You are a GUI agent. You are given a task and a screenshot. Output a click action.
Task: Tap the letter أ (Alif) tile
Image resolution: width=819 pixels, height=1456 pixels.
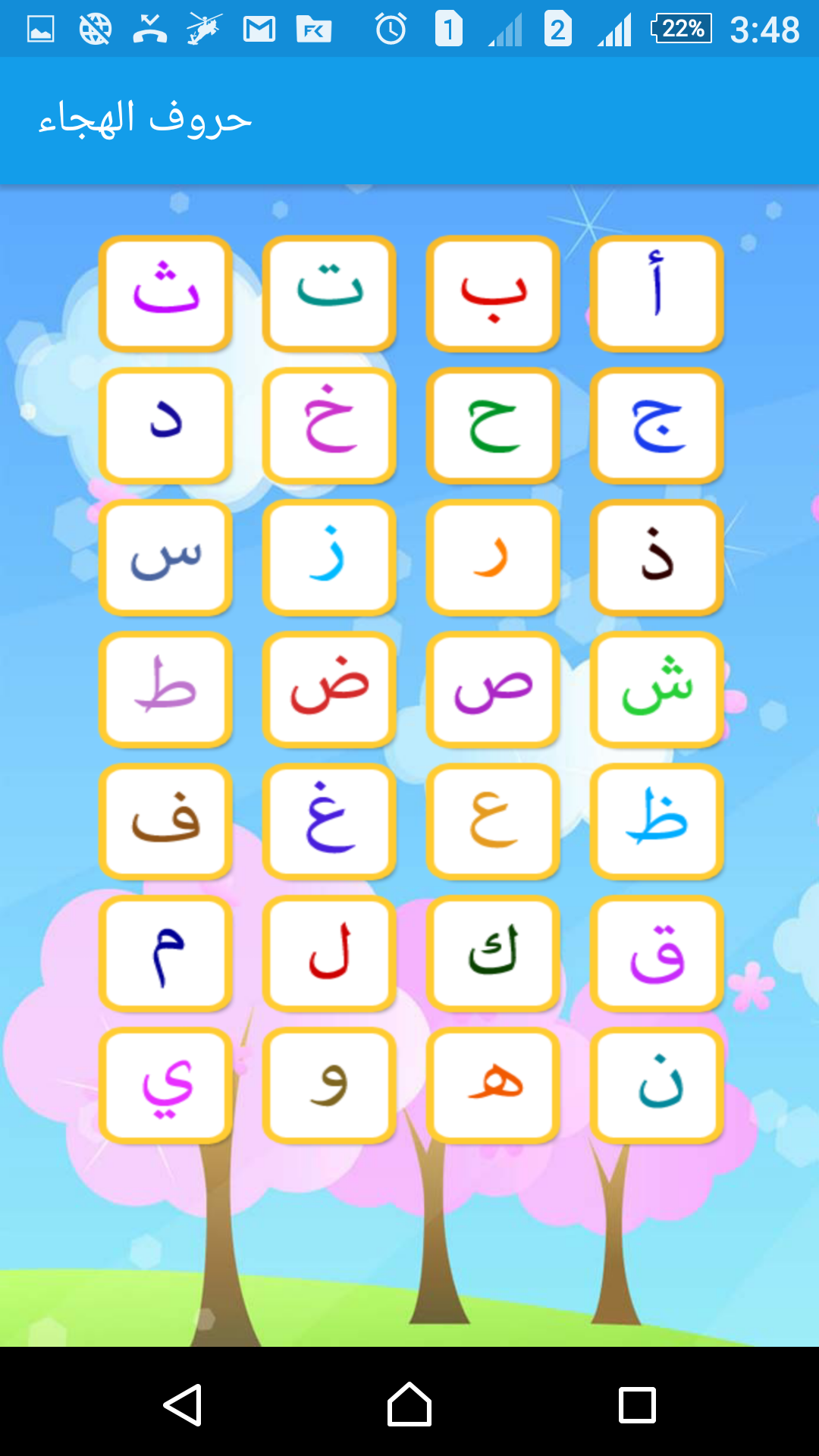coord(657,293)
